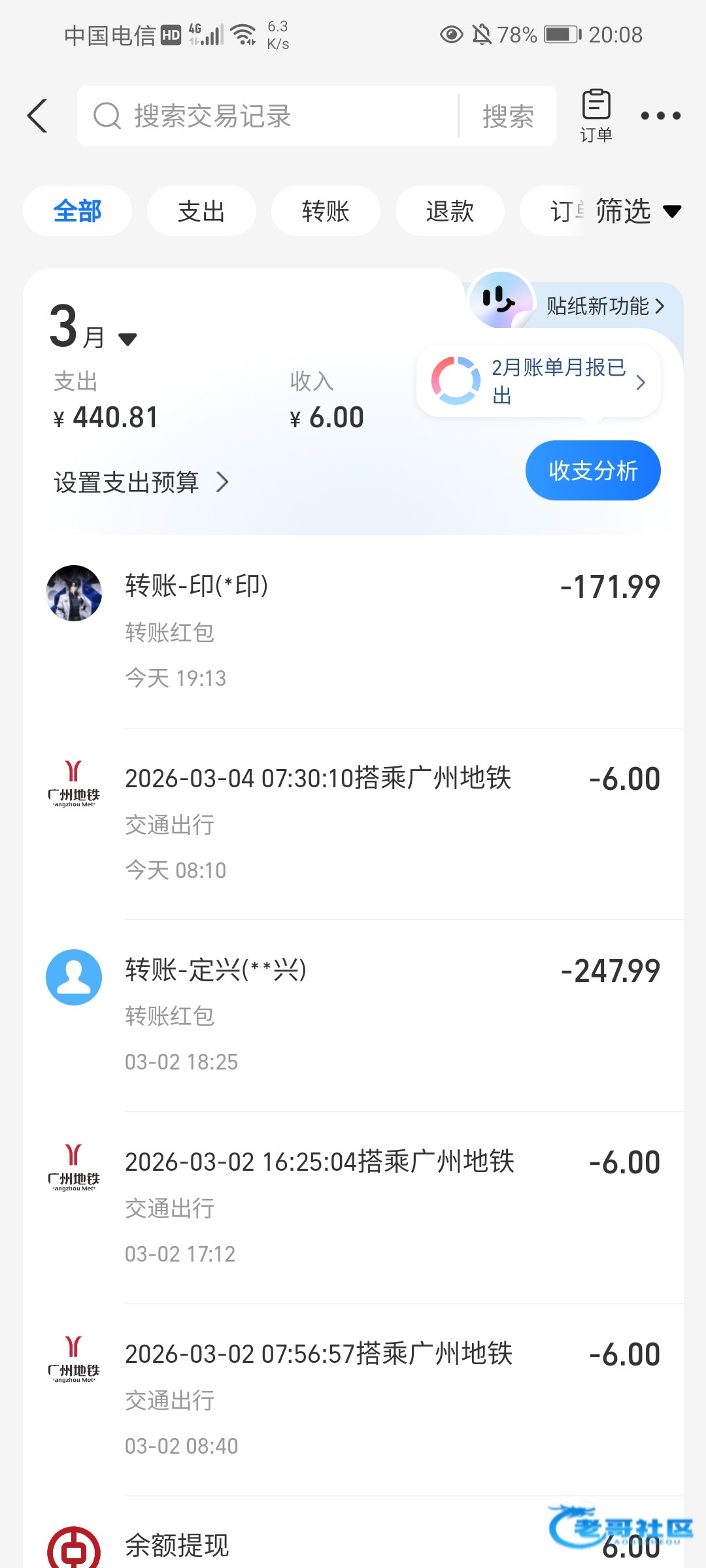Open the 订单 orders icon
This screenshot has width=706, height=1568.
pyautogui.click(x=596, y=115)
